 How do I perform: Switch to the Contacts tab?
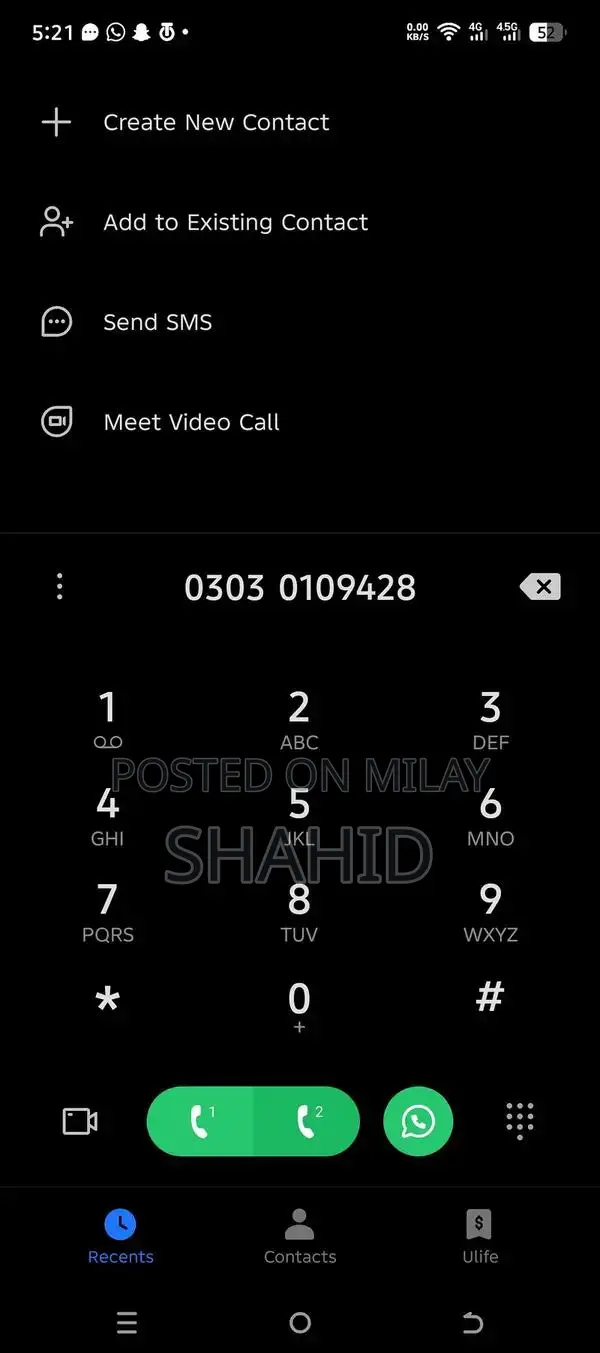[299, 1237]
